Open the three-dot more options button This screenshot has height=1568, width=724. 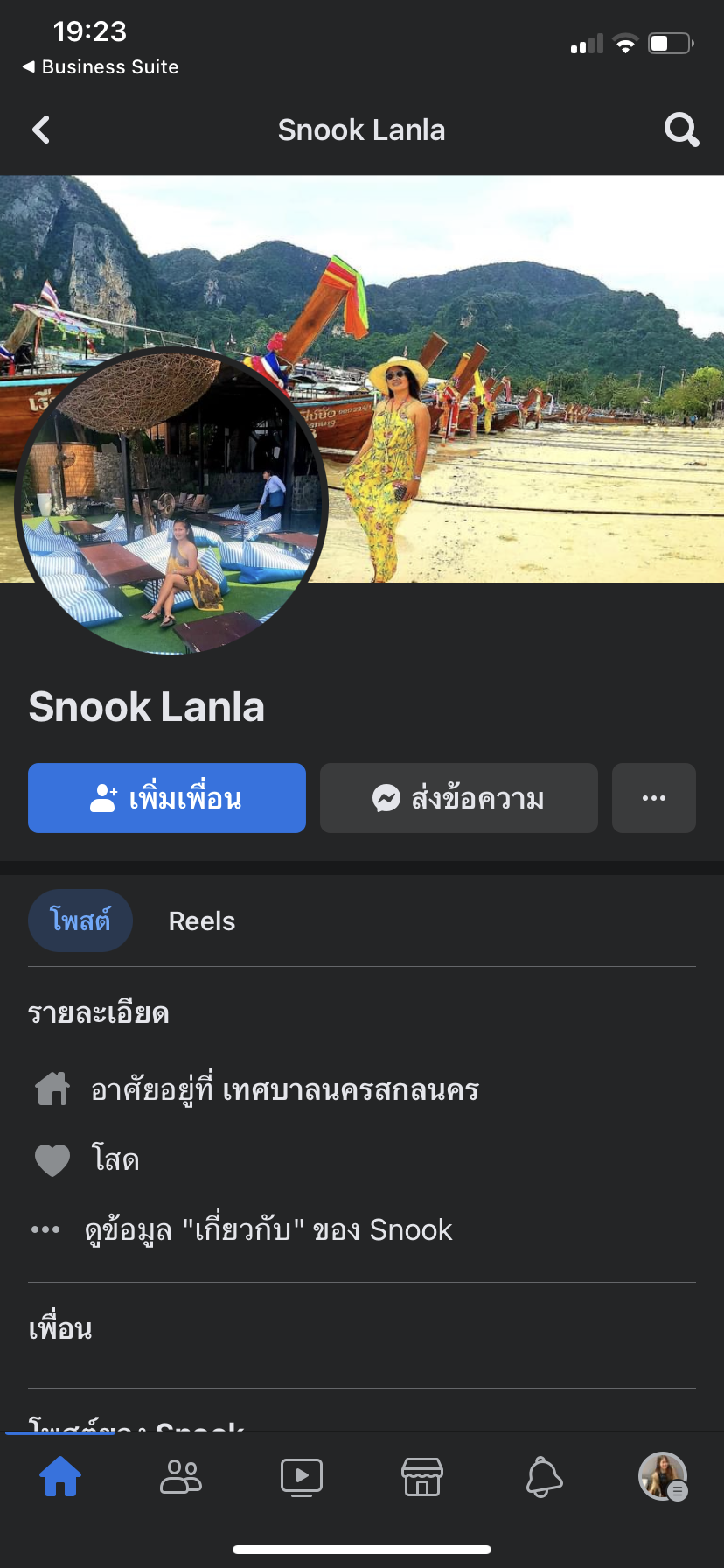pos(654,798)
